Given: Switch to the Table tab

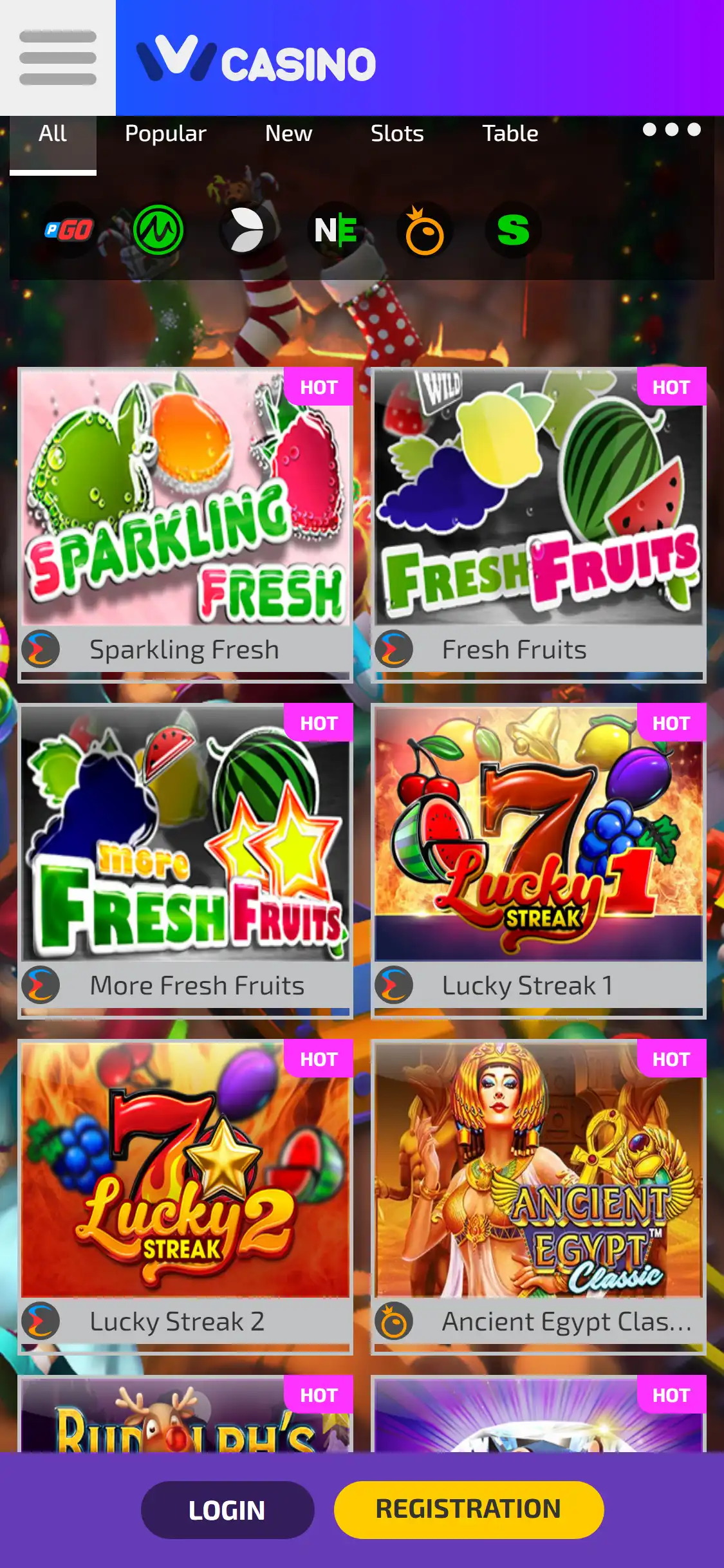Looking at the screenshot, I should click(510, 134).
